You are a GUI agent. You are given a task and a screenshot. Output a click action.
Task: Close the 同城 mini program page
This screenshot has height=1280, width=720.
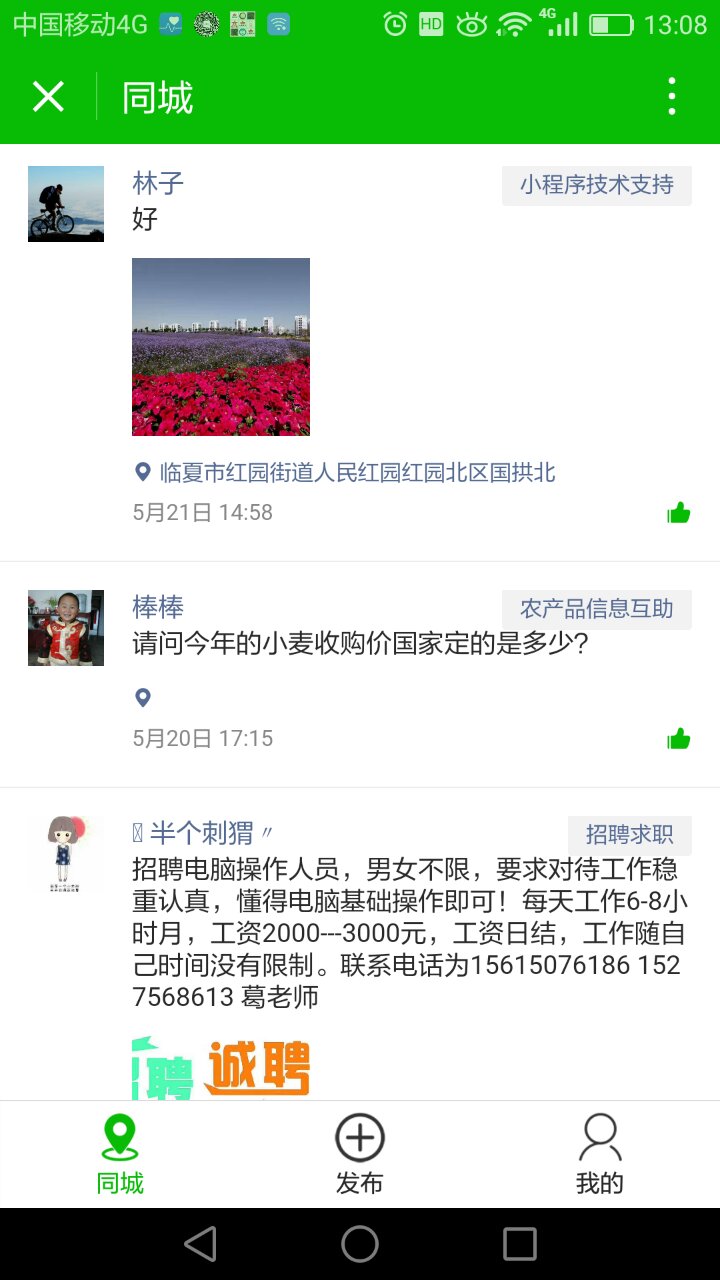[x=48, y=97]
